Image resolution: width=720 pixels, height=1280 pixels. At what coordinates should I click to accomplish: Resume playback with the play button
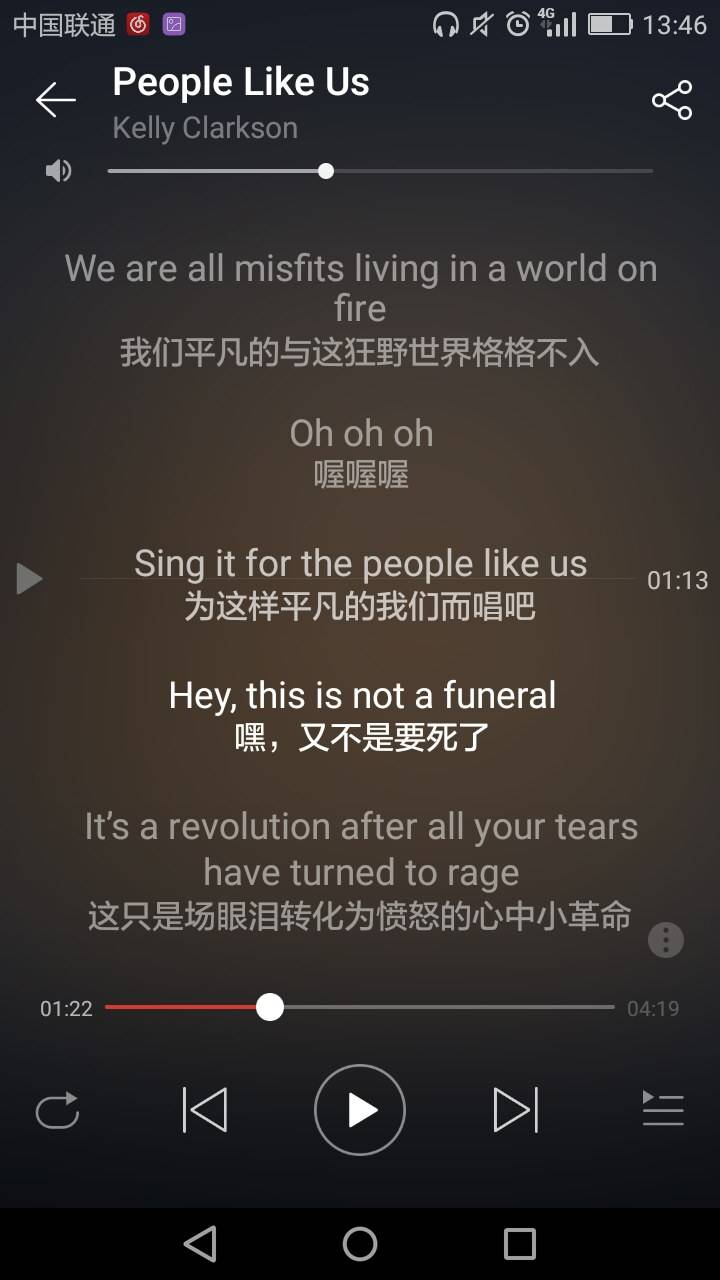(x=360, y=1110)
